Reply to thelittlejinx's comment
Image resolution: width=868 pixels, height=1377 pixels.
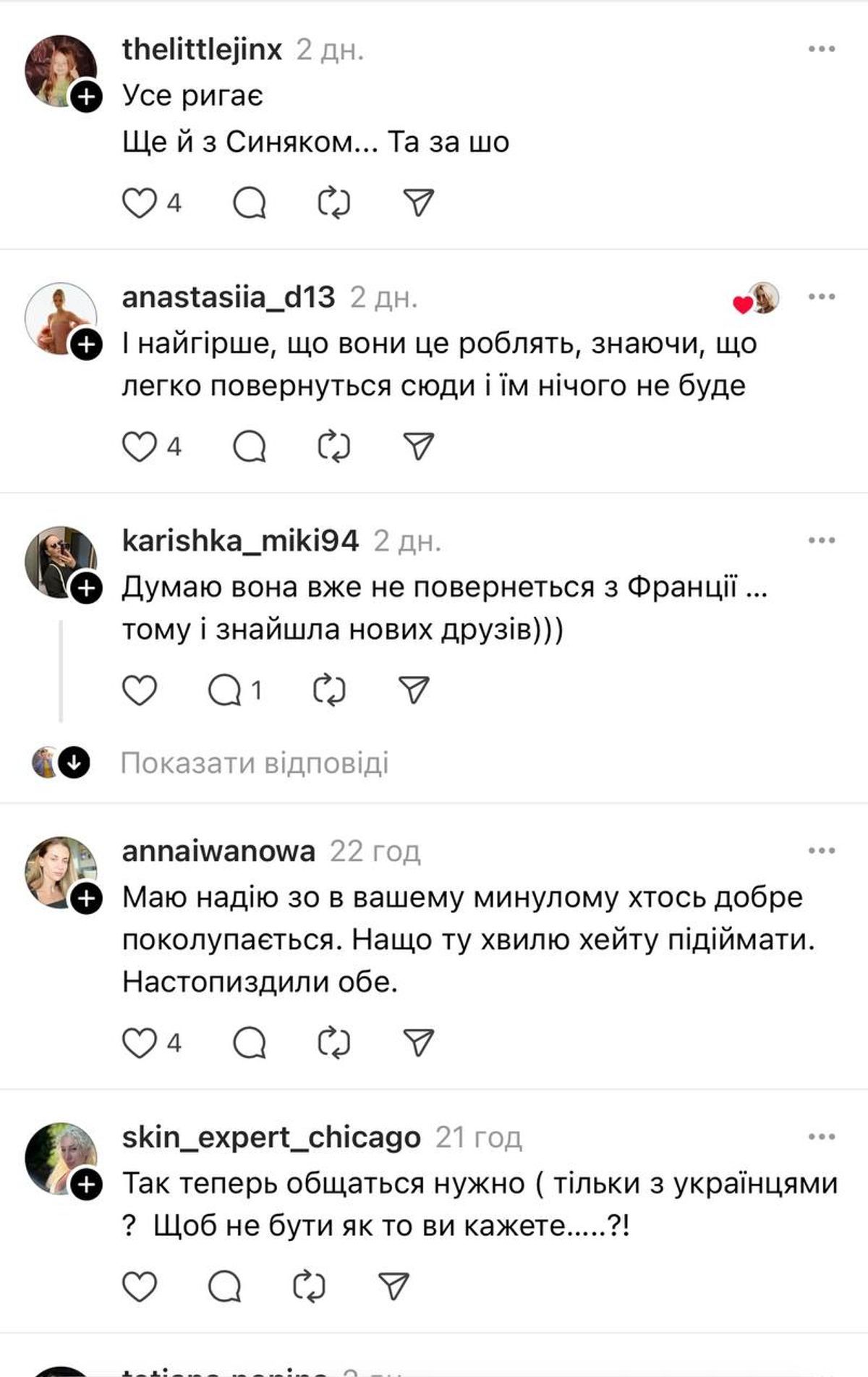(x=250, y=203)
